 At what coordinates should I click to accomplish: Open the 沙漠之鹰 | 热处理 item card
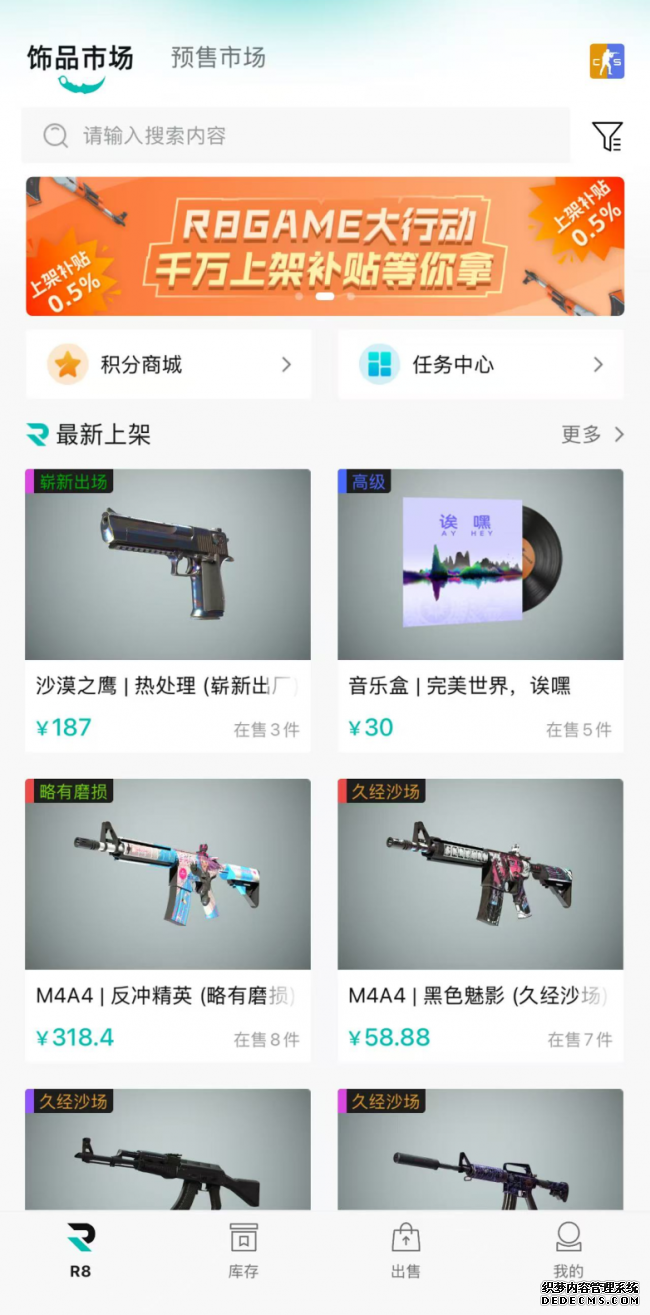click(168, 610)
